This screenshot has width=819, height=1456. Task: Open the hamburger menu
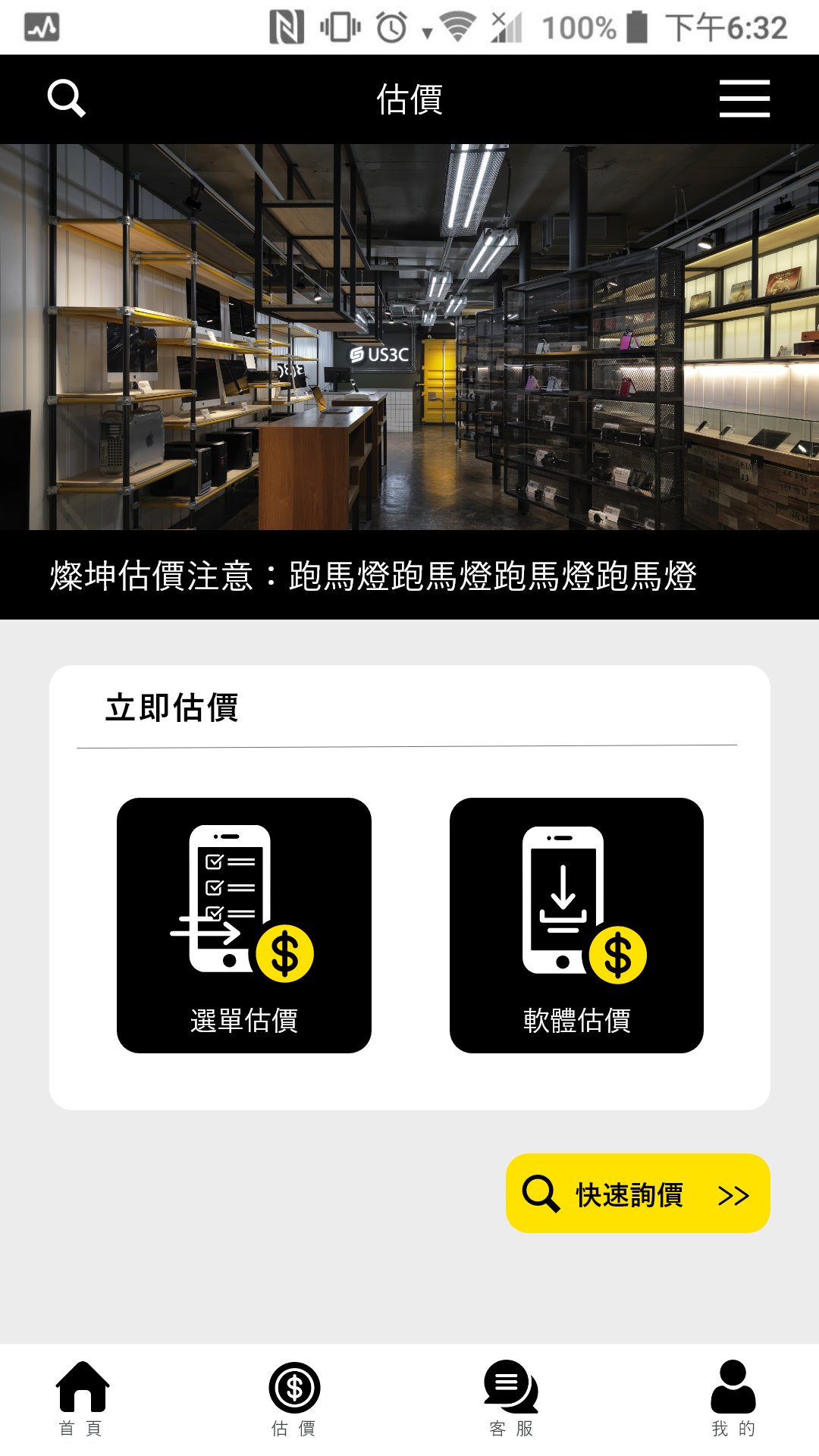click(x=744, y=99)
